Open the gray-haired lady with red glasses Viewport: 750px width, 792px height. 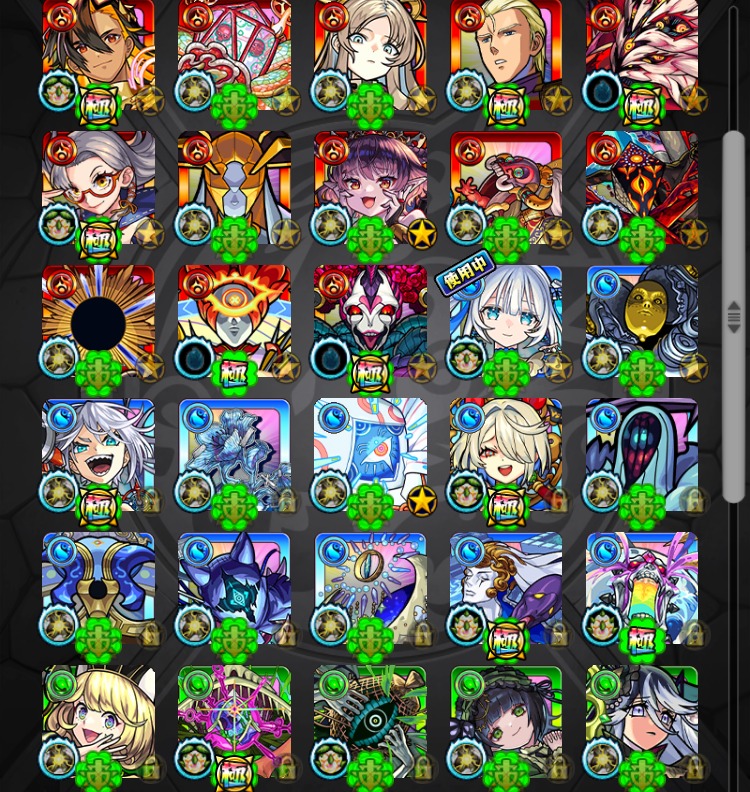click(98, 188)
